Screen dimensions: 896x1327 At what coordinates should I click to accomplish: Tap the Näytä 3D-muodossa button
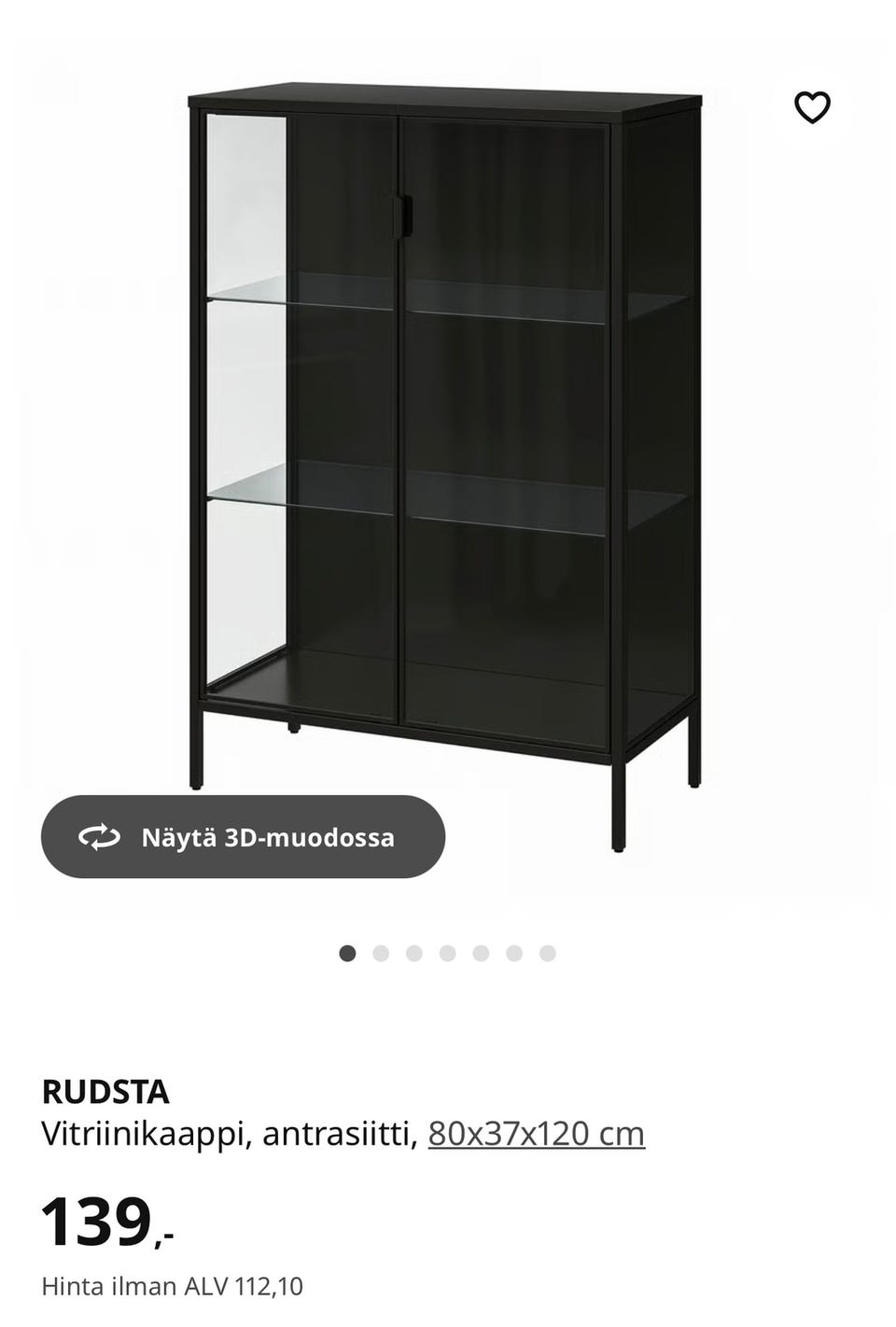243,837
